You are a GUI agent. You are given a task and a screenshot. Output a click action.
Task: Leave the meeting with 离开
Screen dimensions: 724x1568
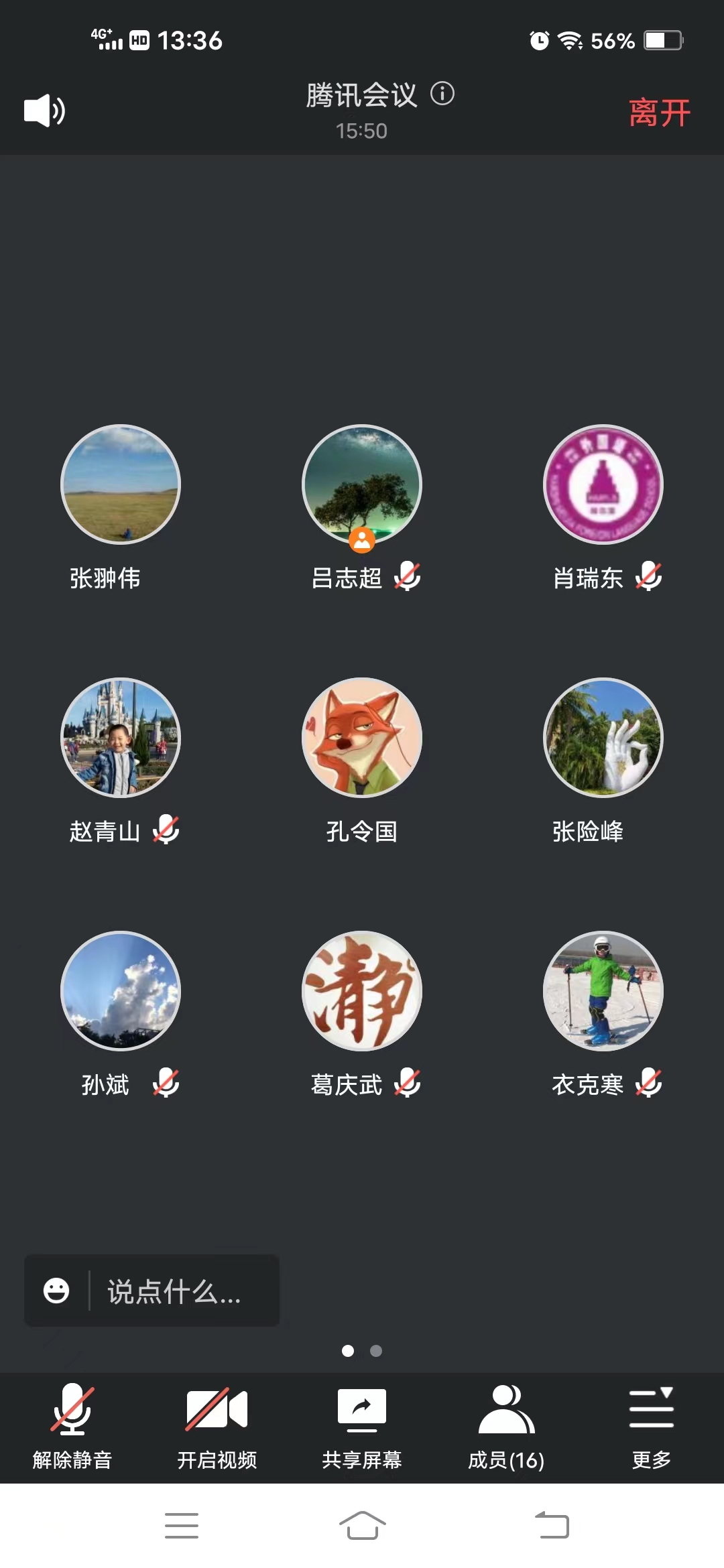coord(660,113)
